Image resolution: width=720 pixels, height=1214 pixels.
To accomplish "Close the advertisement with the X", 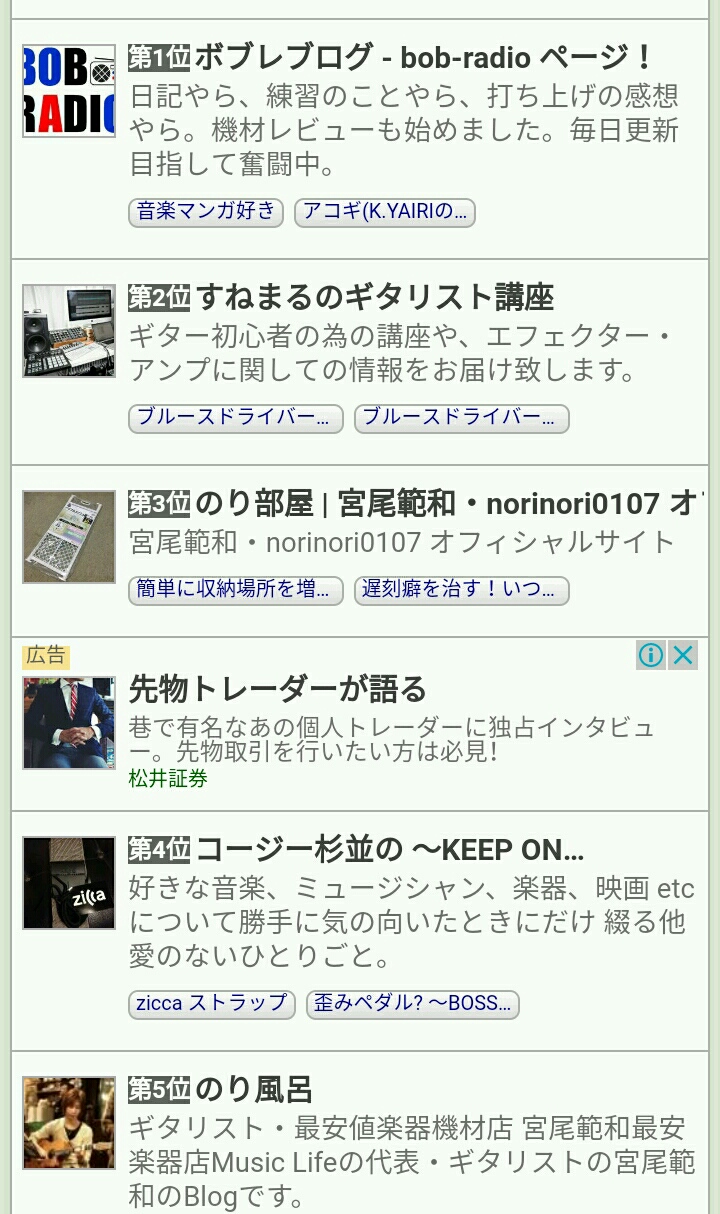I will pos(683,655).
